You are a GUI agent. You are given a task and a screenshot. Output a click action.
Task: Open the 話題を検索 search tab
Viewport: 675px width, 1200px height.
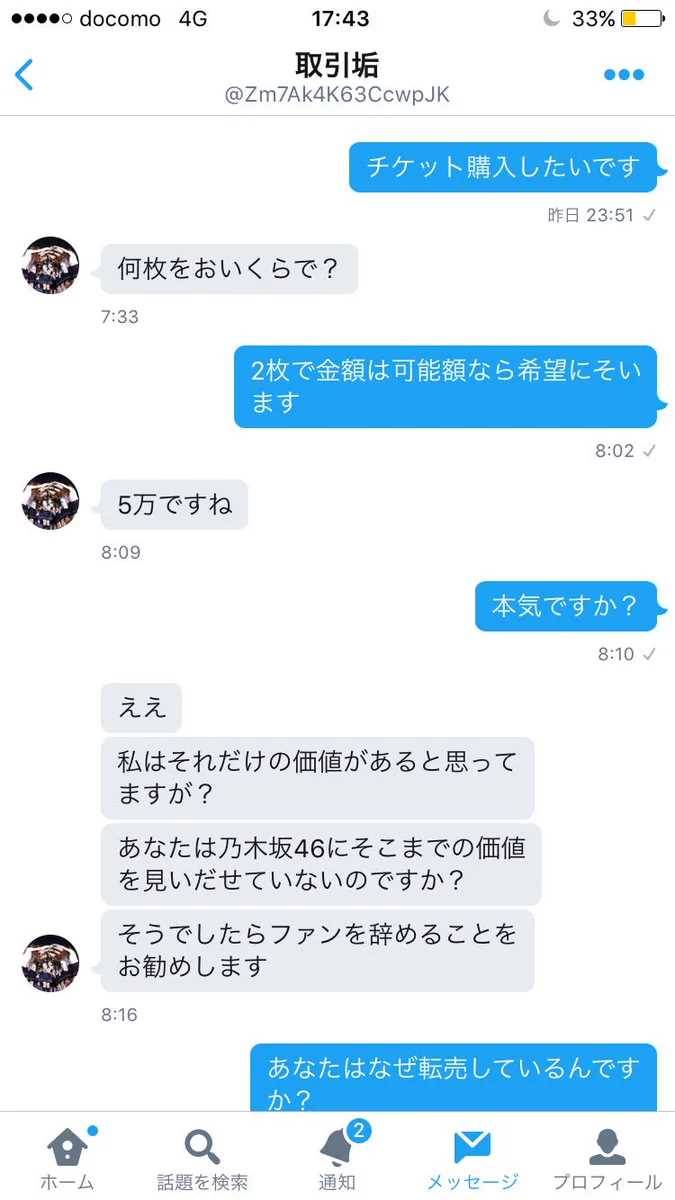point(202,1158)
